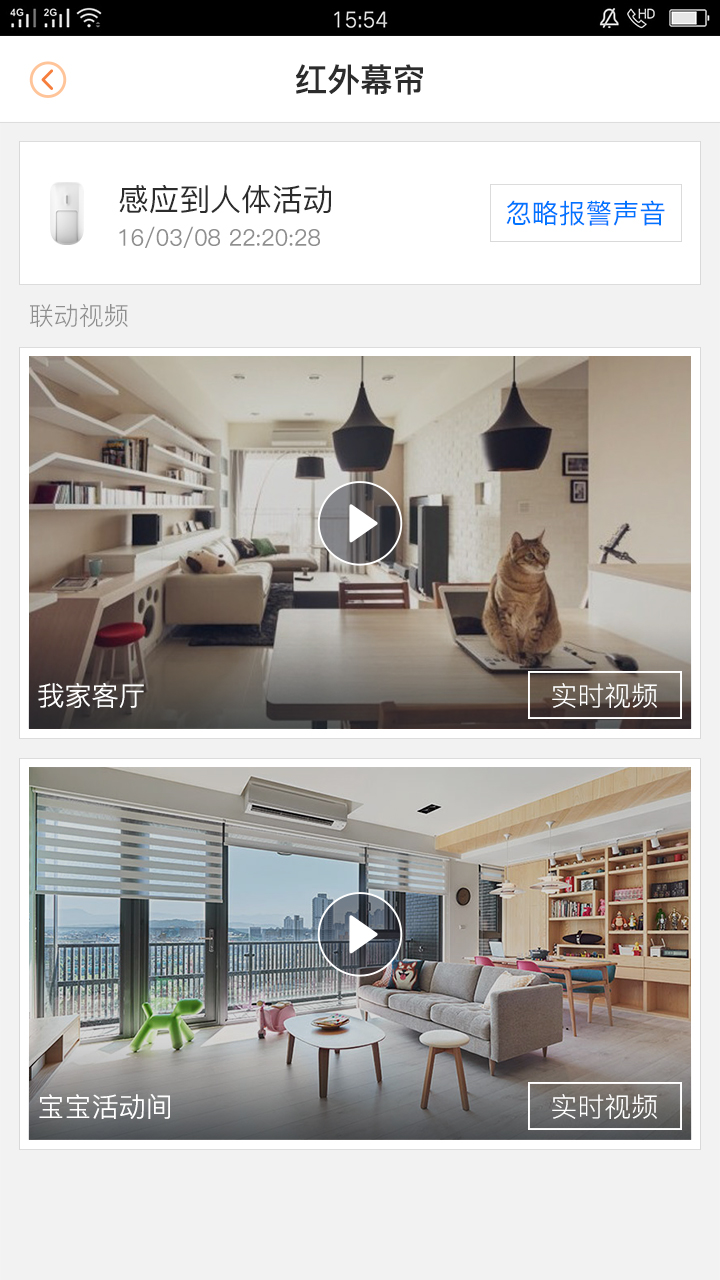Tap the orange back arrow icon
Image resolution: width=720 pixels, height=1280 pixels.
tap(47, 79)
